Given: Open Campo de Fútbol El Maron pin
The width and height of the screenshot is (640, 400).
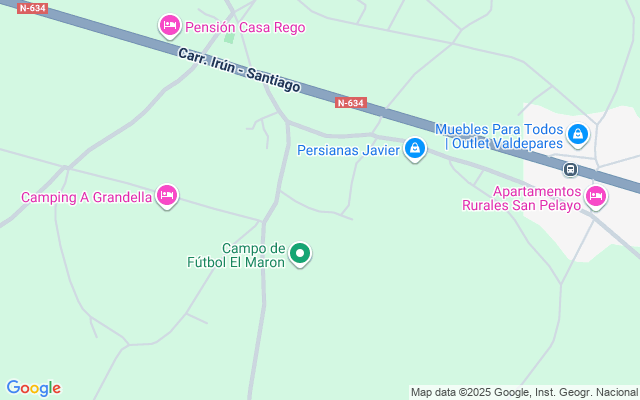Looking at the screenshot, I should coord(300,255).
